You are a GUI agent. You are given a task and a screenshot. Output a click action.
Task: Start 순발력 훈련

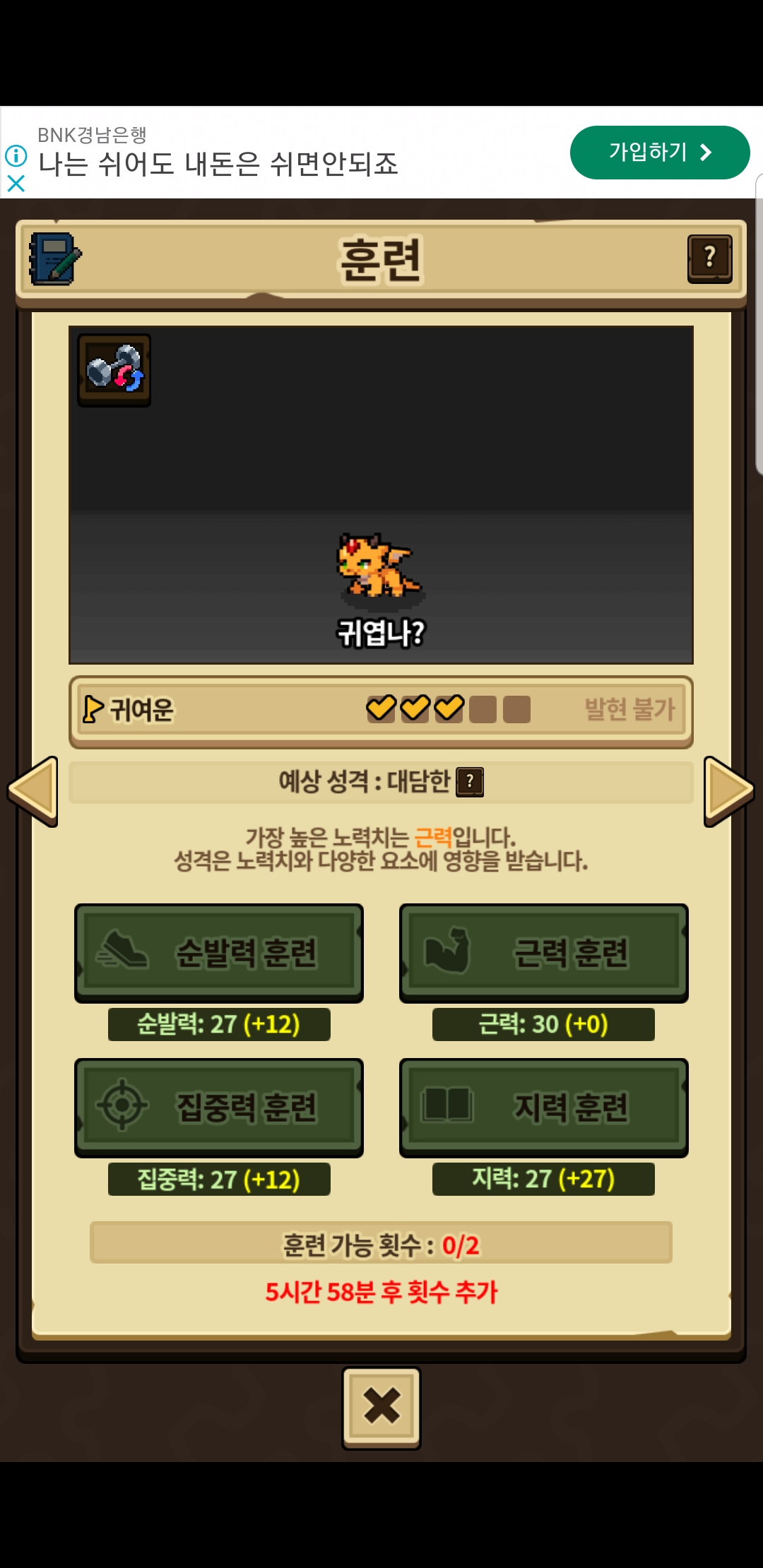(219, 953)
